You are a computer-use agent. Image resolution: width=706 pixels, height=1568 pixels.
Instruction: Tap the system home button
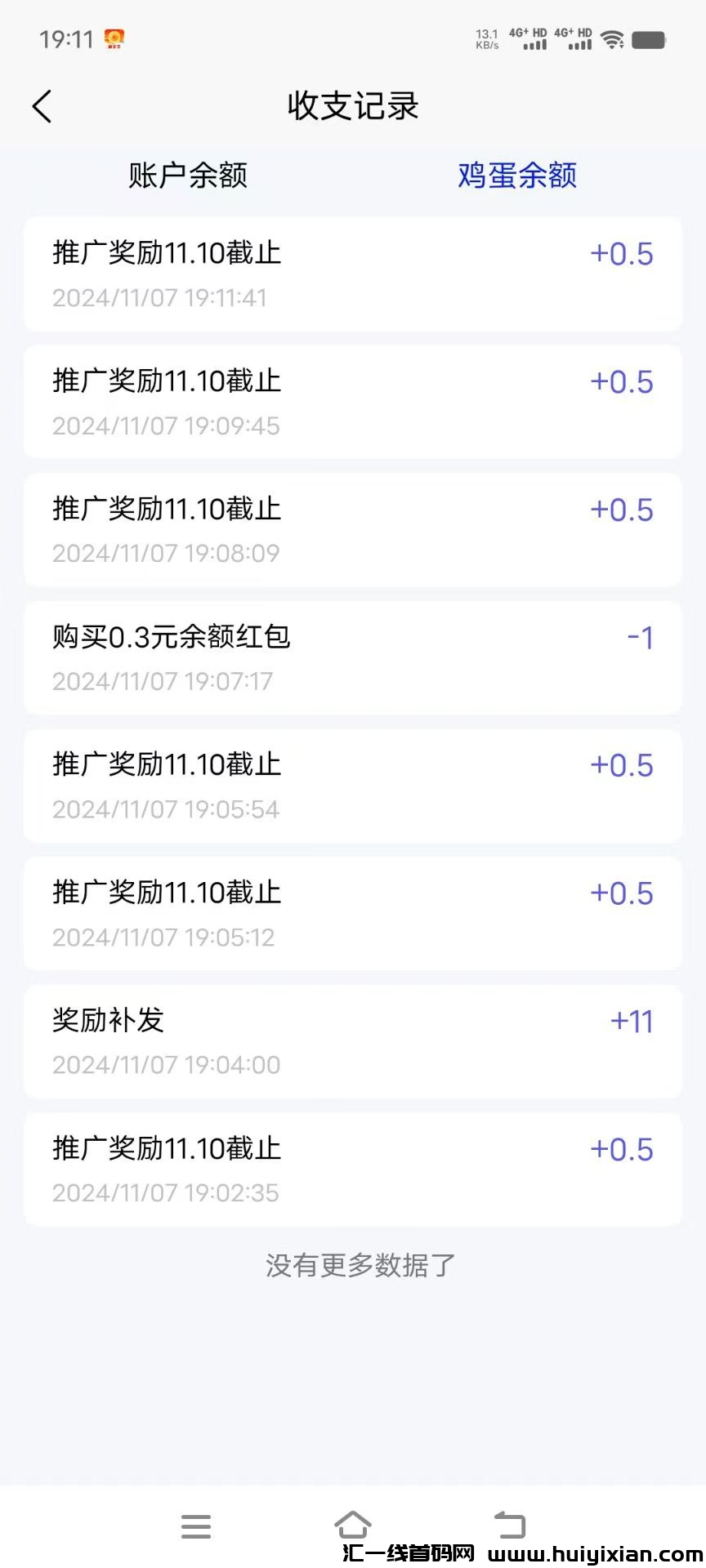point(353,1526)
